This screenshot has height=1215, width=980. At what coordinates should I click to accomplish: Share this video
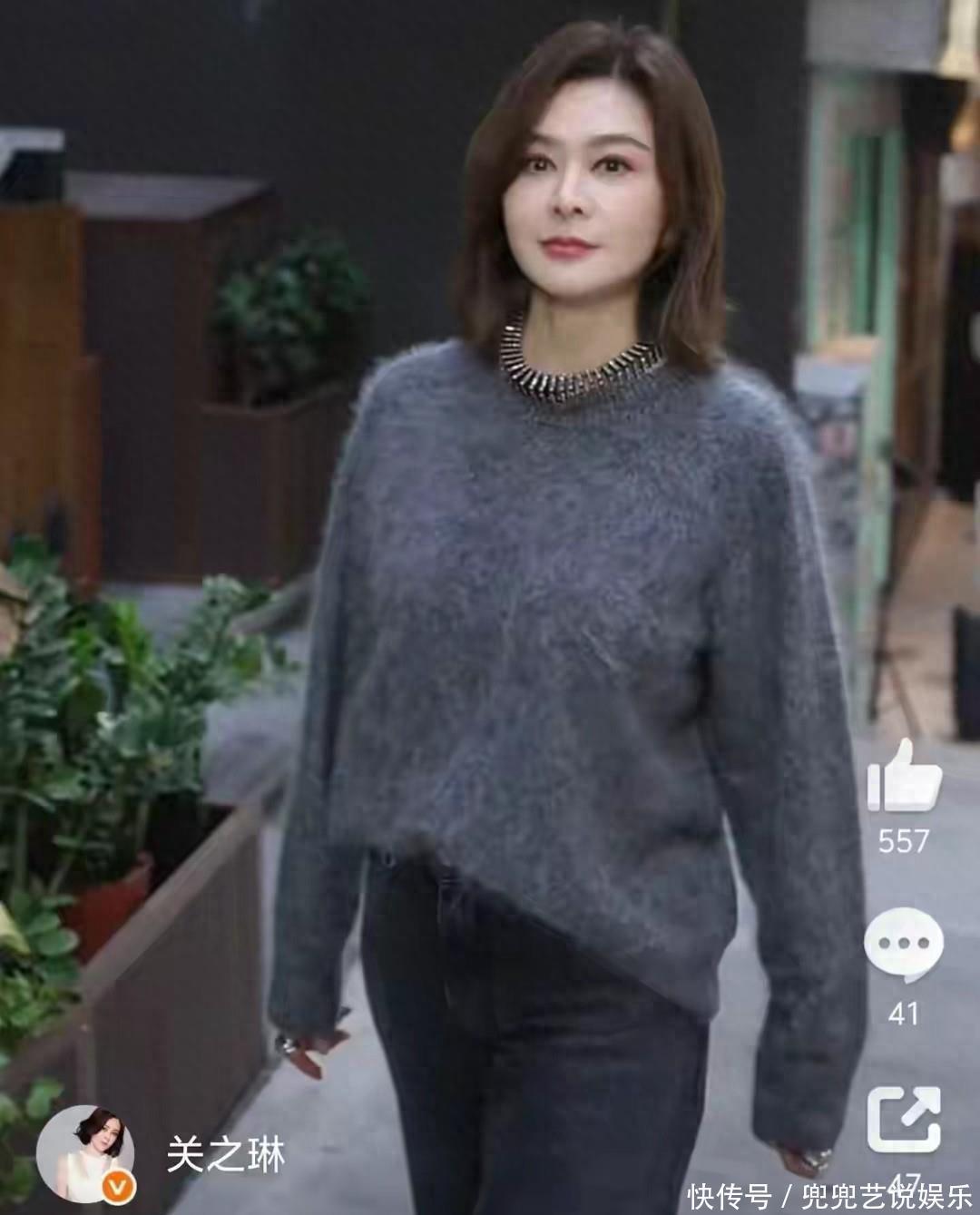903,1119
